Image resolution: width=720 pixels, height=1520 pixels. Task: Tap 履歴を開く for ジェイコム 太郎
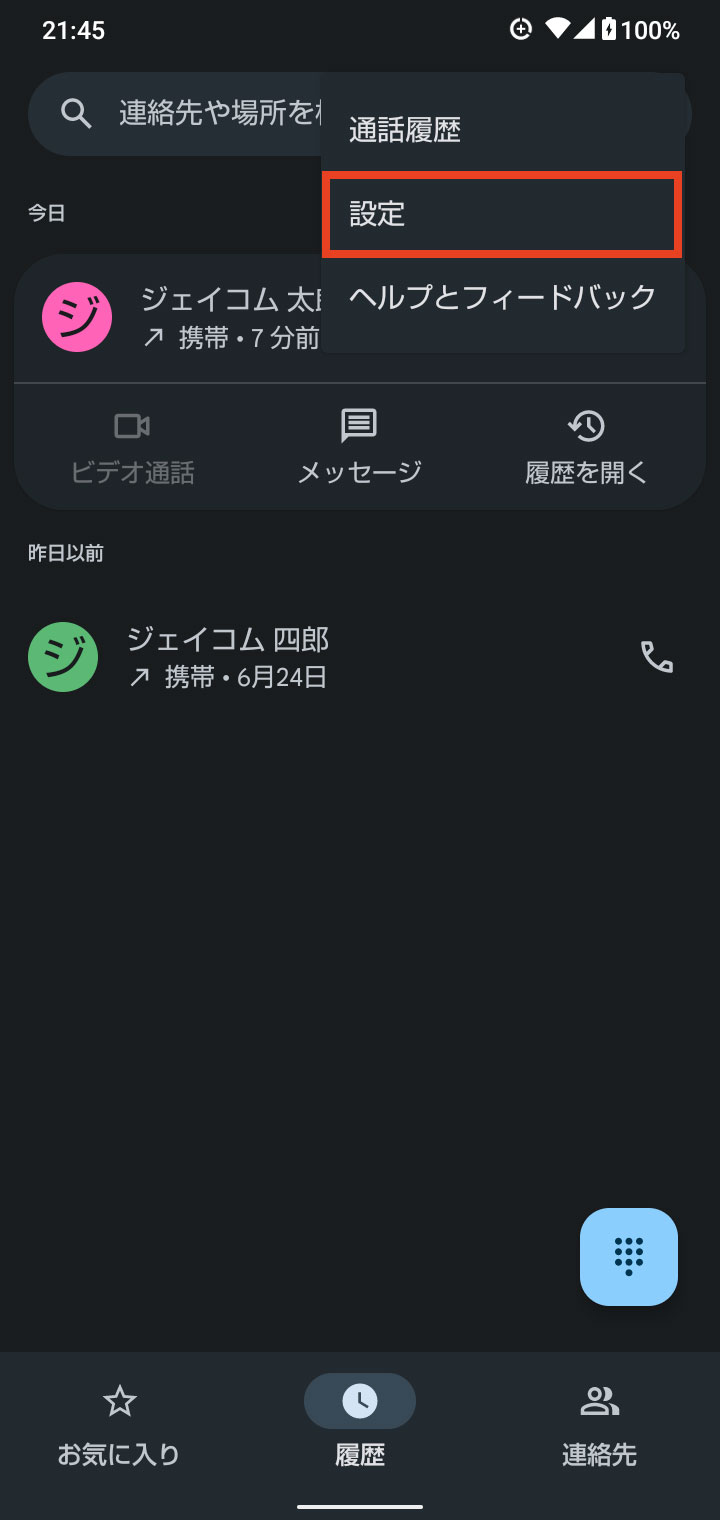587,447
